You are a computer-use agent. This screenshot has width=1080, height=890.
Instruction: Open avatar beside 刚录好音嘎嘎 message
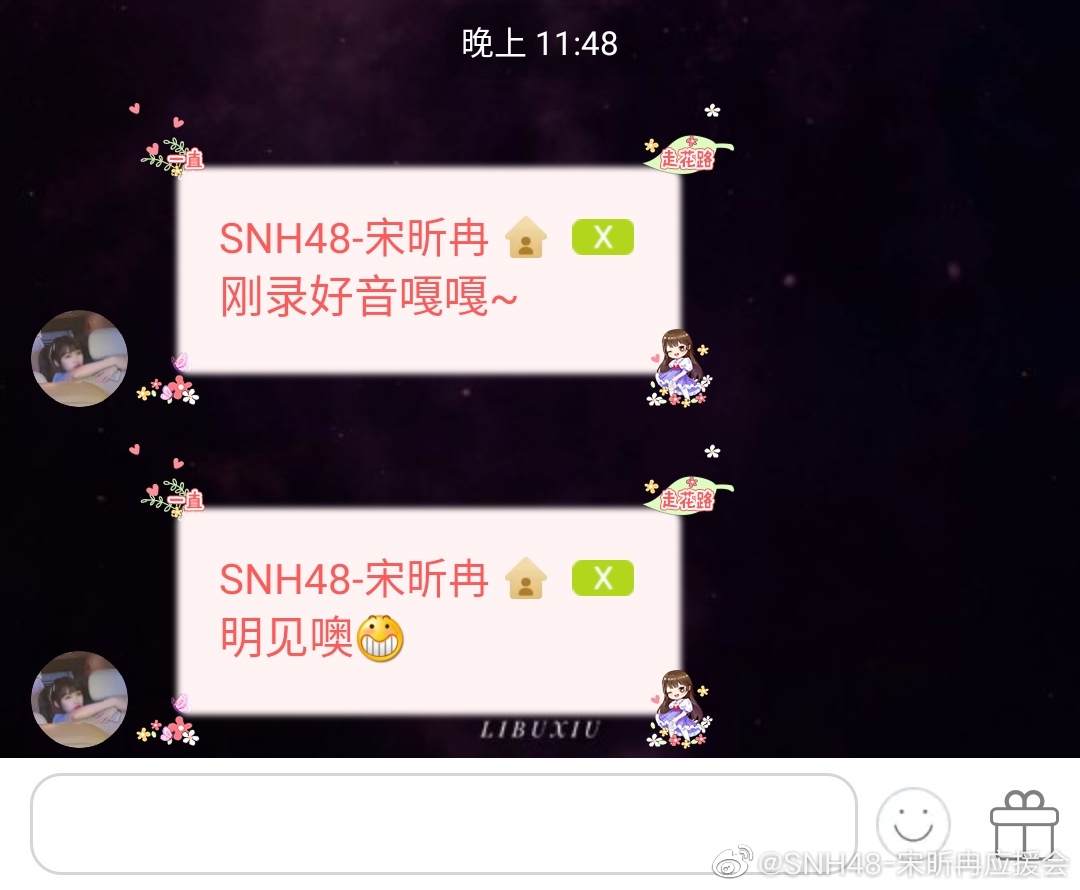pos(80,358)
